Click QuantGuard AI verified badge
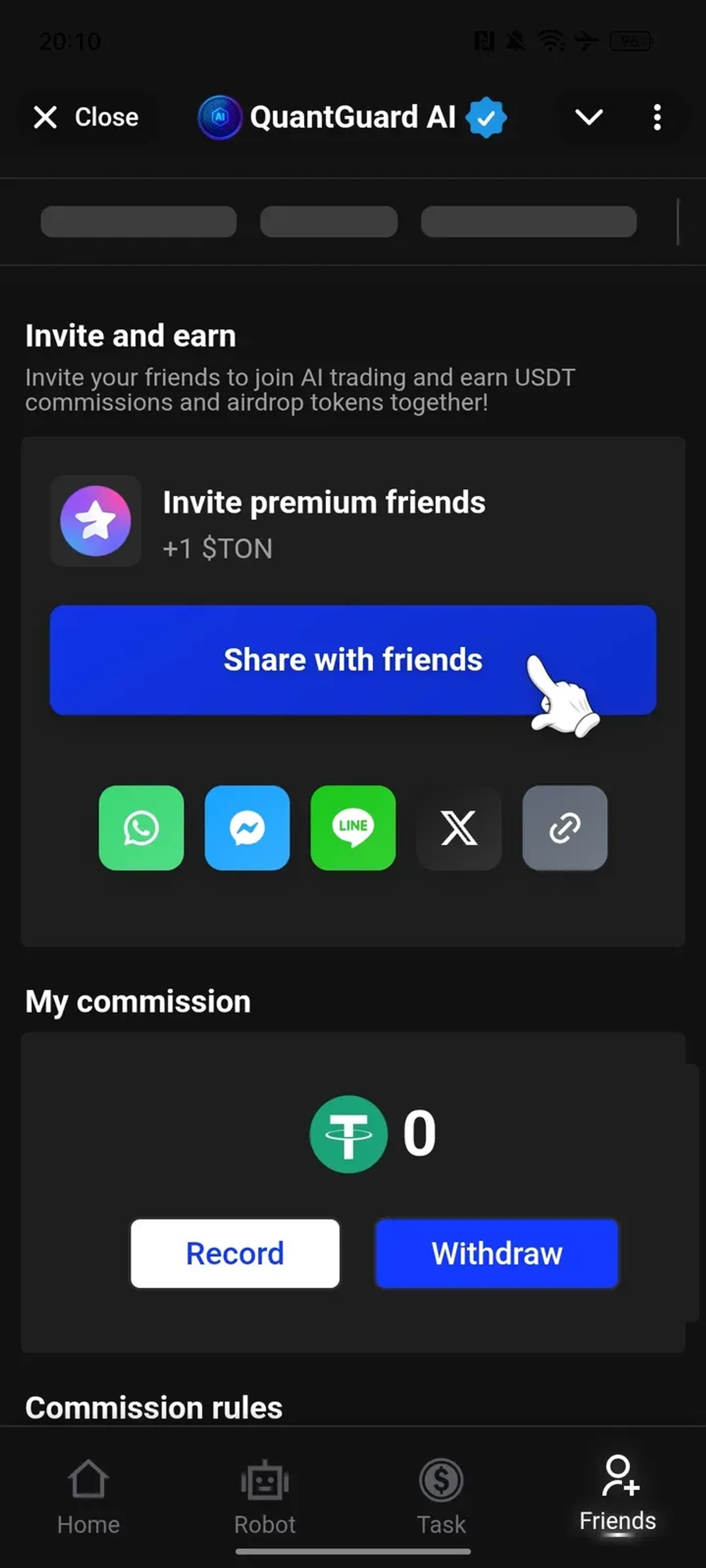 point(485,117)
